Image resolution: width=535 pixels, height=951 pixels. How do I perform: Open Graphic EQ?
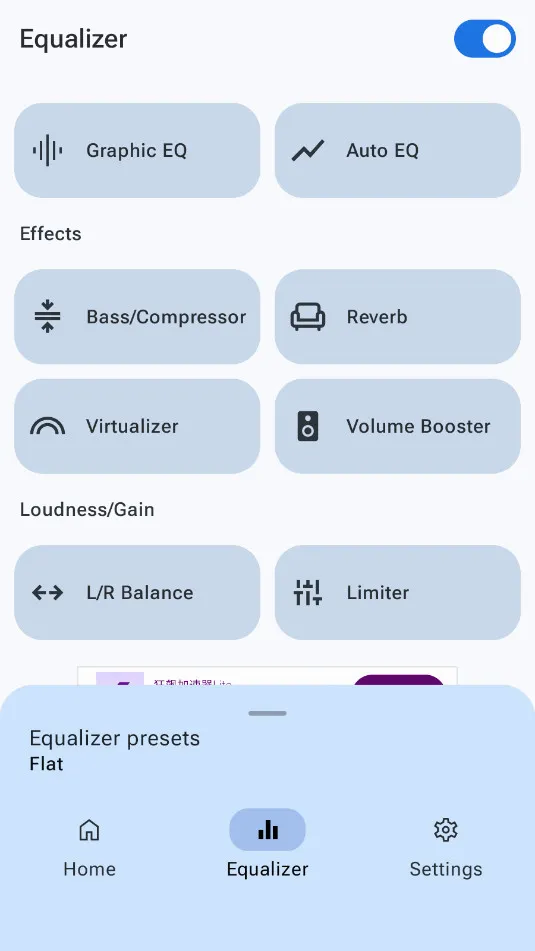coord(137,150)
